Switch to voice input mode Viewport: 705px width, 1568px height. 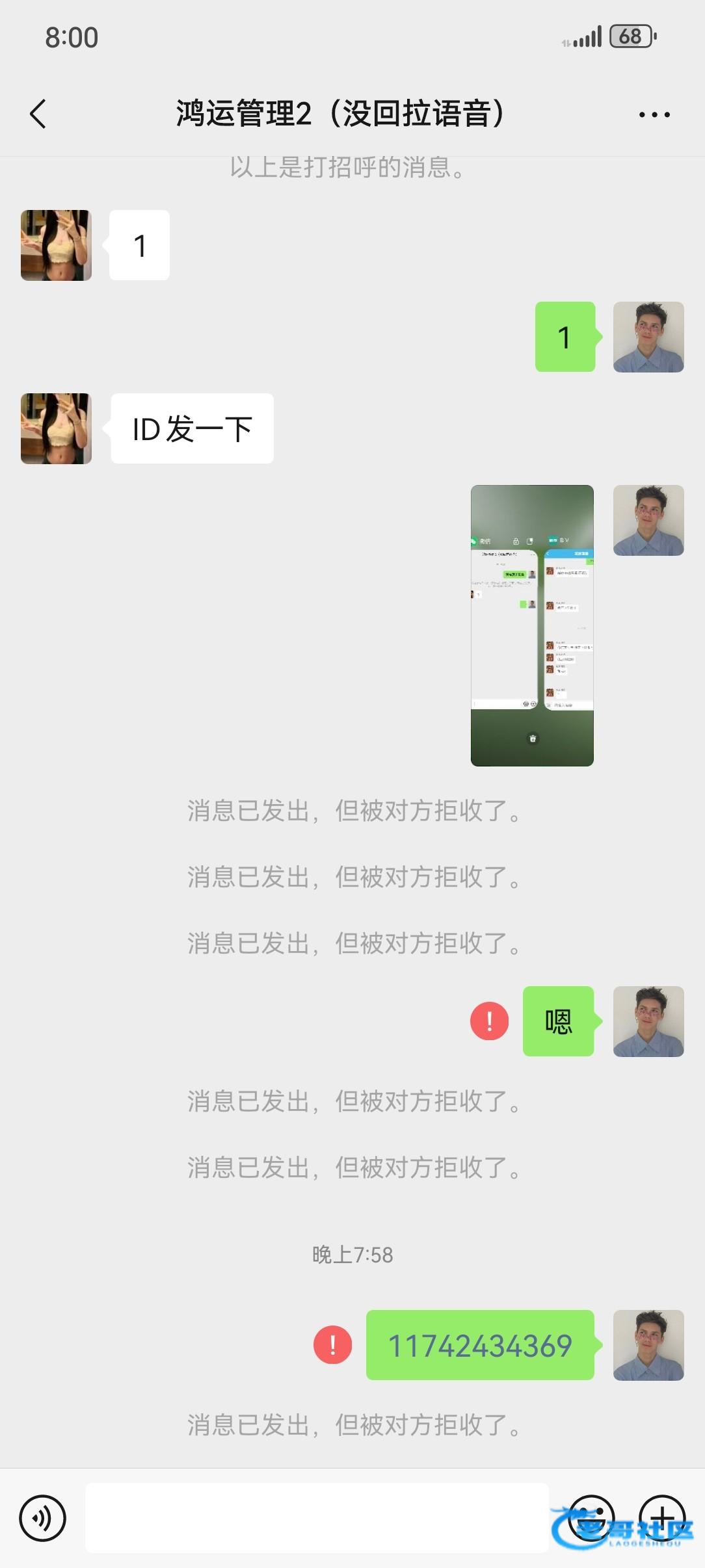point(42,1518)
